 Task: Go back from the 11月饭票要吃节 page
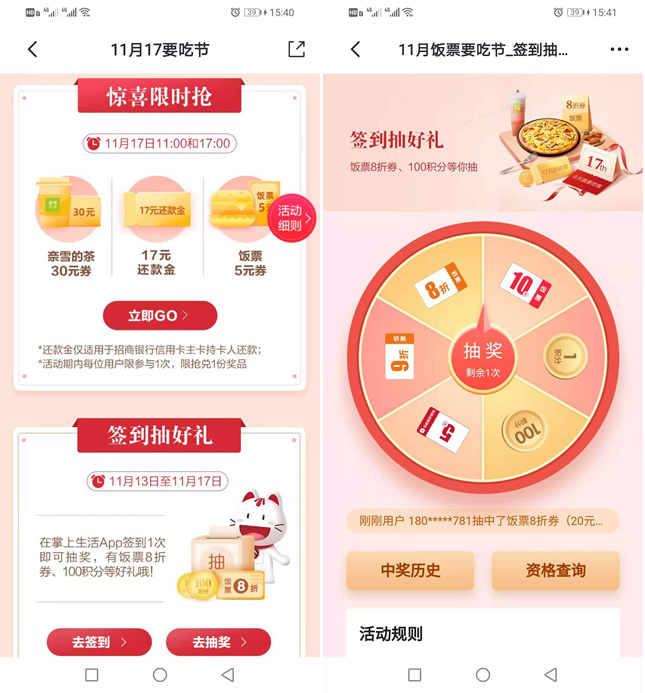pos(355,49)
